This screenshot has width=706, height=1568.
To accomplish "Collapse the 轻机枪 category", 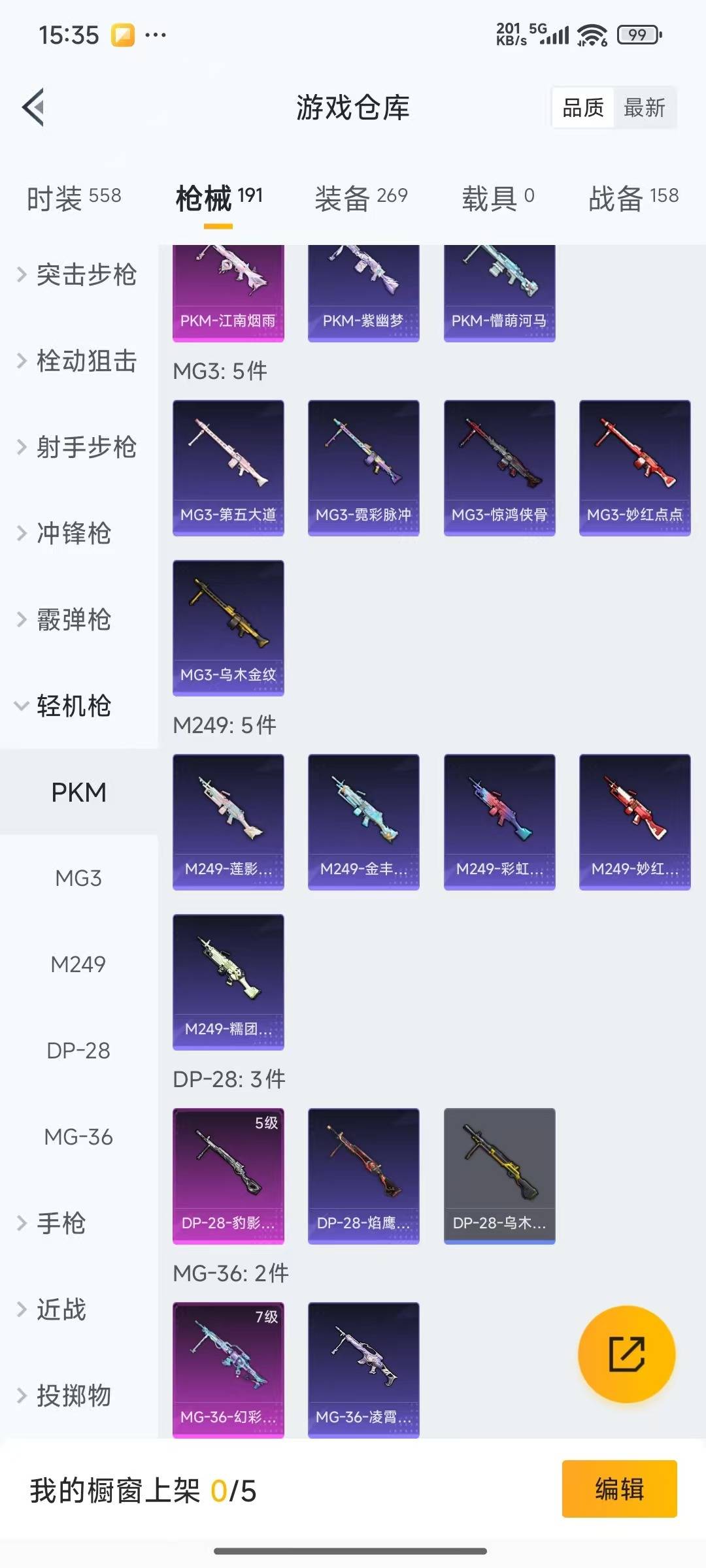I will click(74, 706).
